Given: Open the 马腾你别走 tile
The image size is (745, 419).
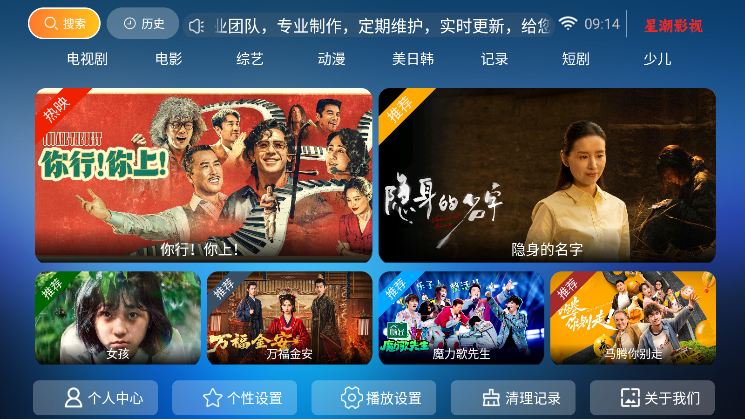Looking at the screenshot, I should pyautogui.click(x=632, y=317).
